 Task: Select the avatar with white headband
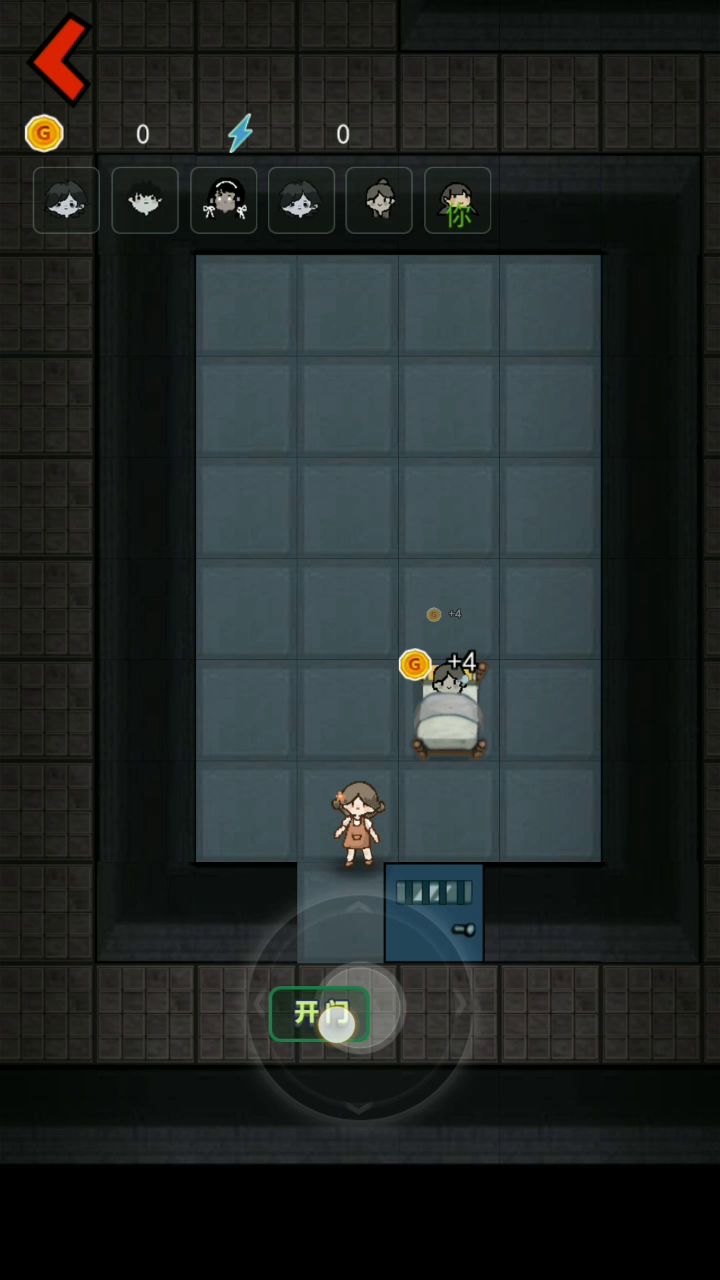point(223,200)
